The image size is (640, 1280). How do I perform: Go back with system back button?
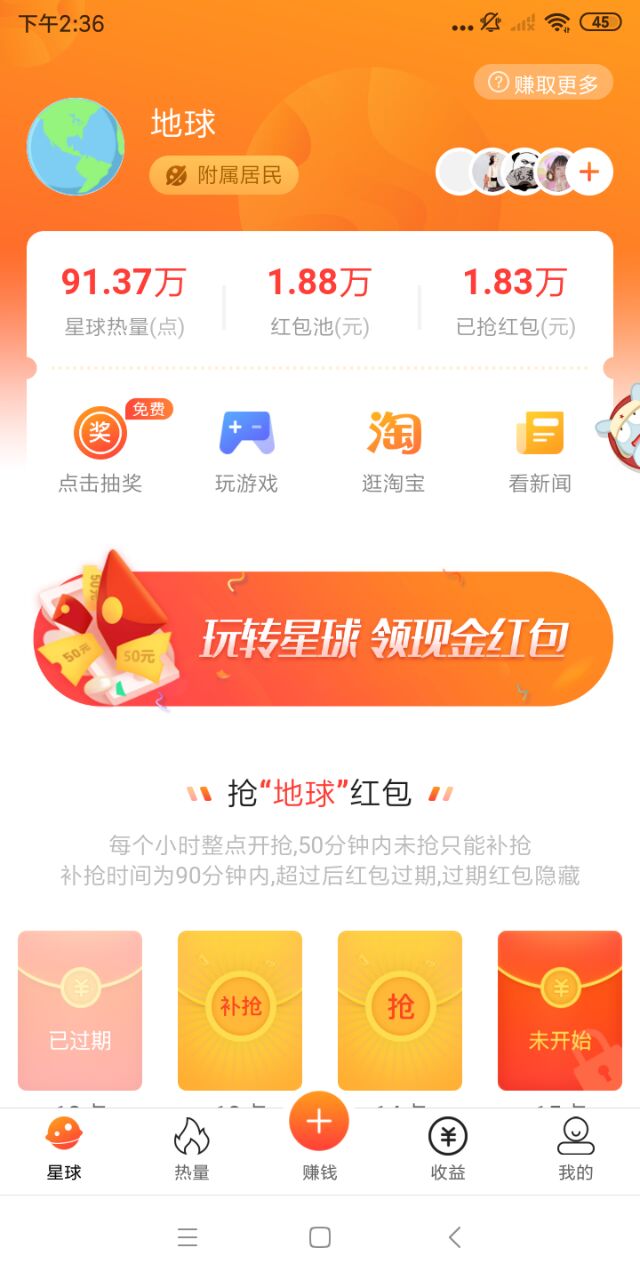[454, 1237]
